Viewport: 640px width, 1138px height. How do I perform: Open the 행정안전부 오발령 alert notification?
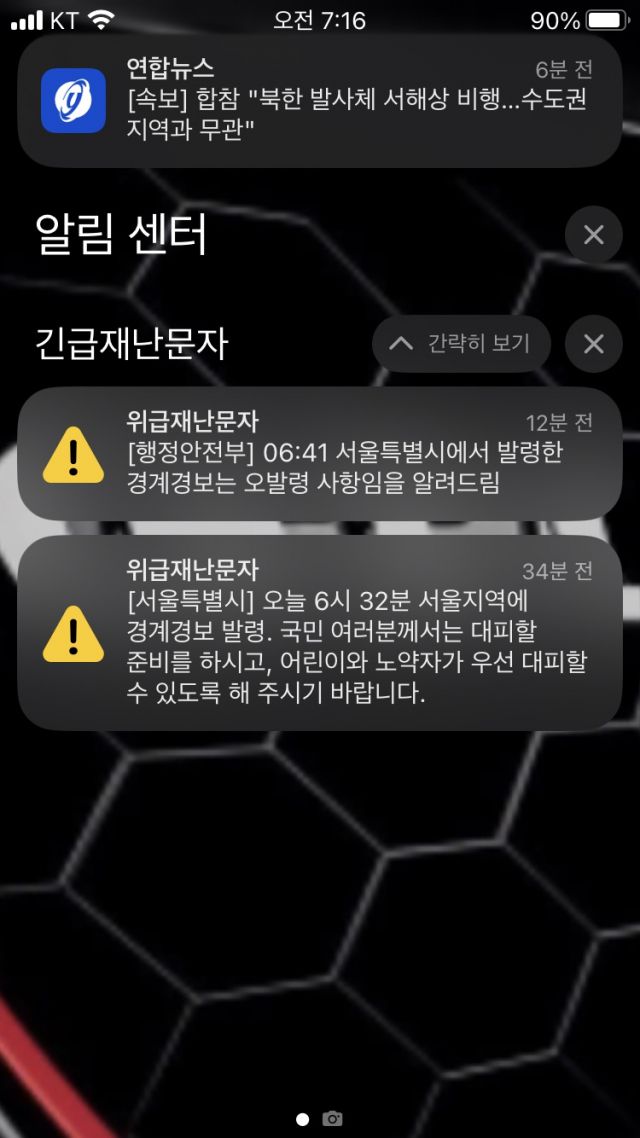point(320,453)
